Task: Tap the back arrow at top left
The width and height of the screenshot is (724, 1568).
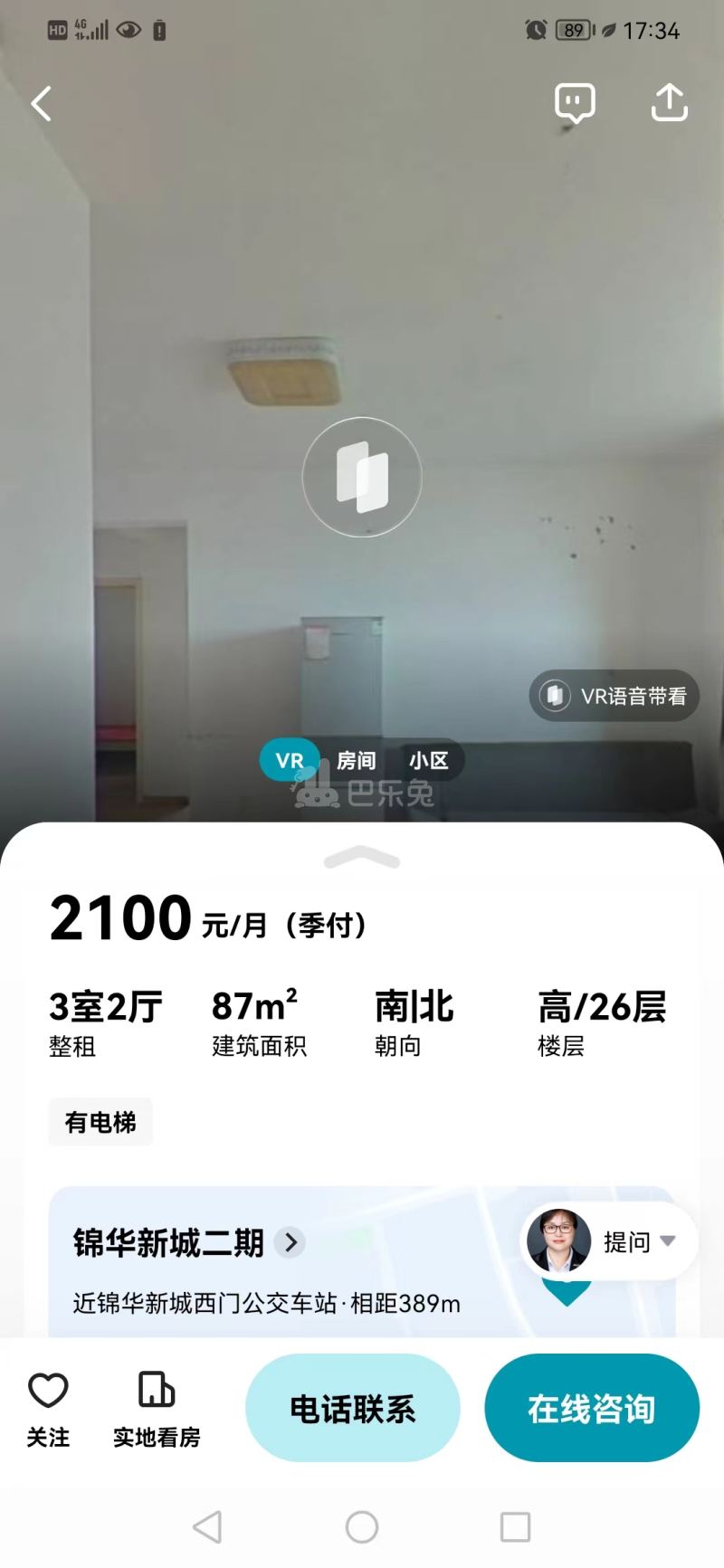Action: [40, 103]
